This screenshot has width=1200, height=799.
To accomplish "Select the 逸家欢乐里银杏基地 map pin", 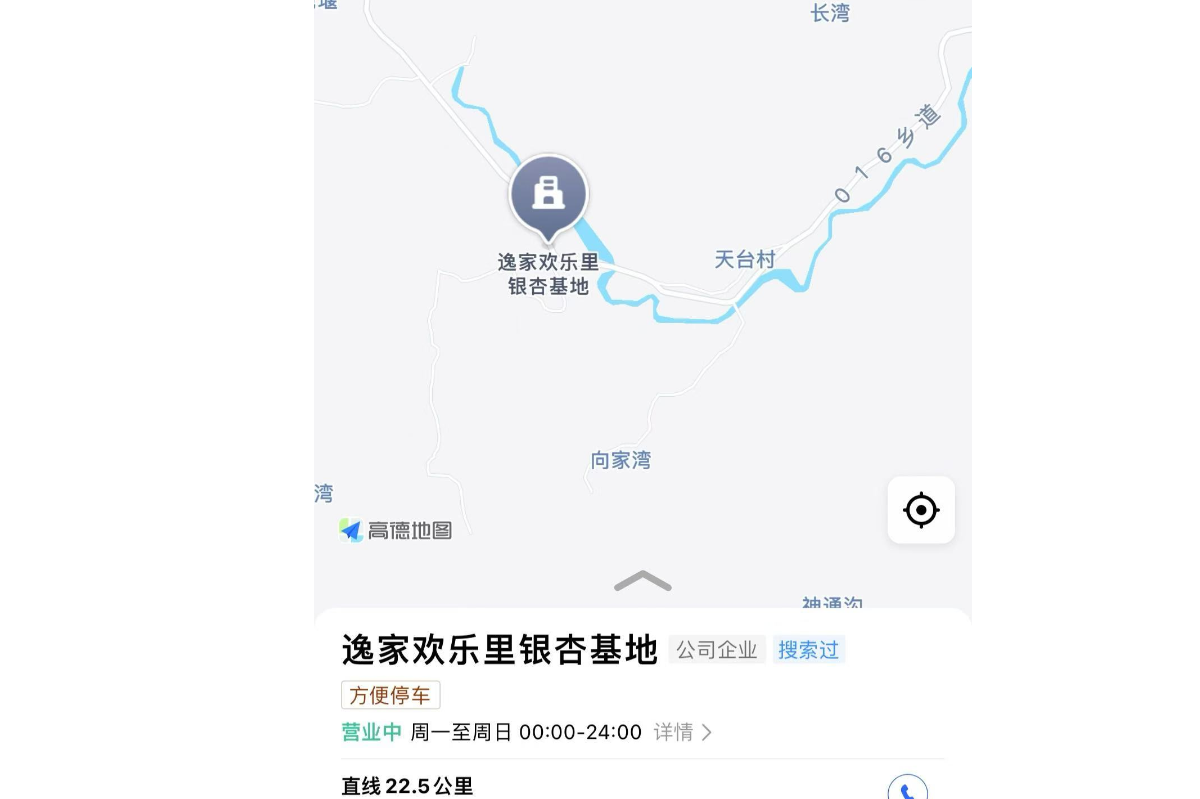I will (x=548, y=194).
